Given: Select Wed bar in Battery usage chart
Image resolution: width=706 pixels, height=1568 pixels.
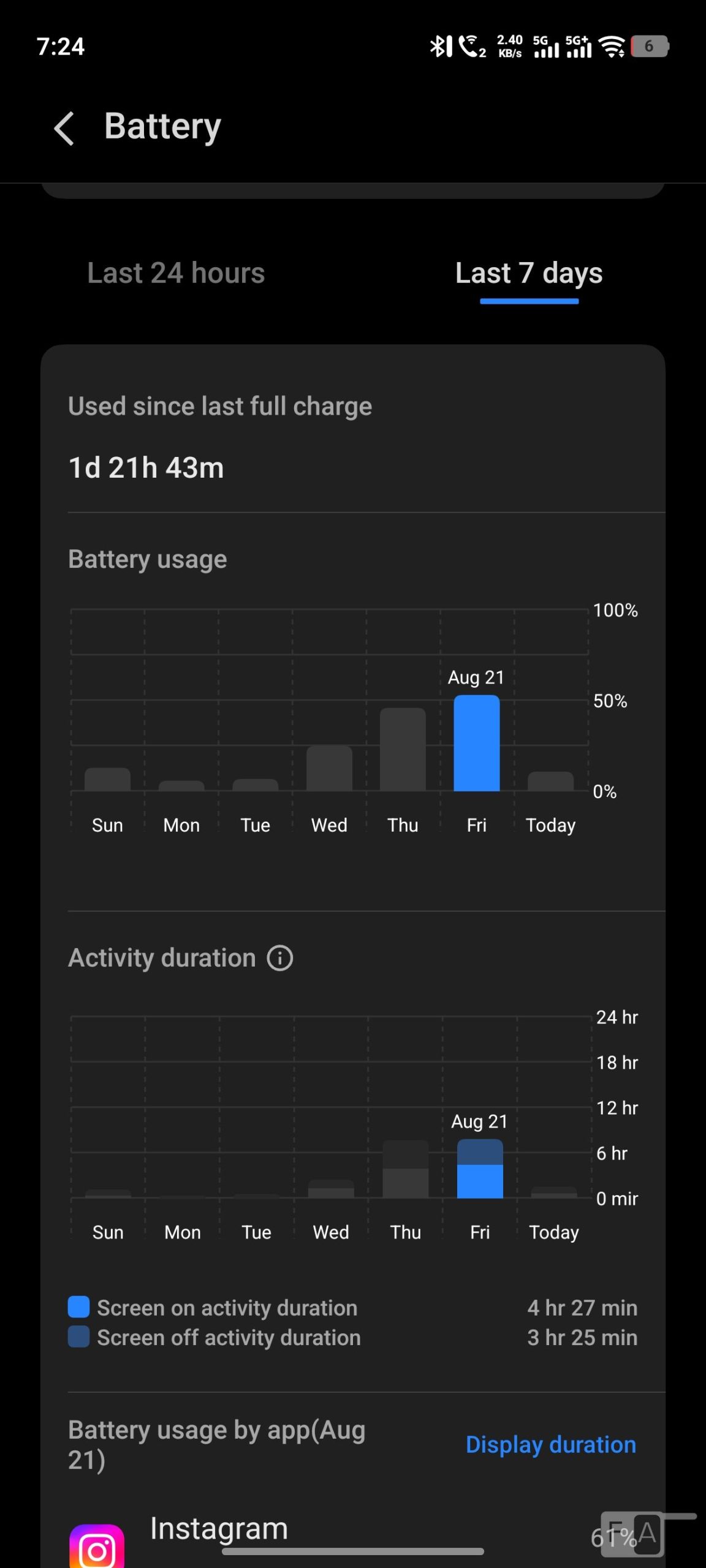Looking at the screenshot, I should 329,768.
